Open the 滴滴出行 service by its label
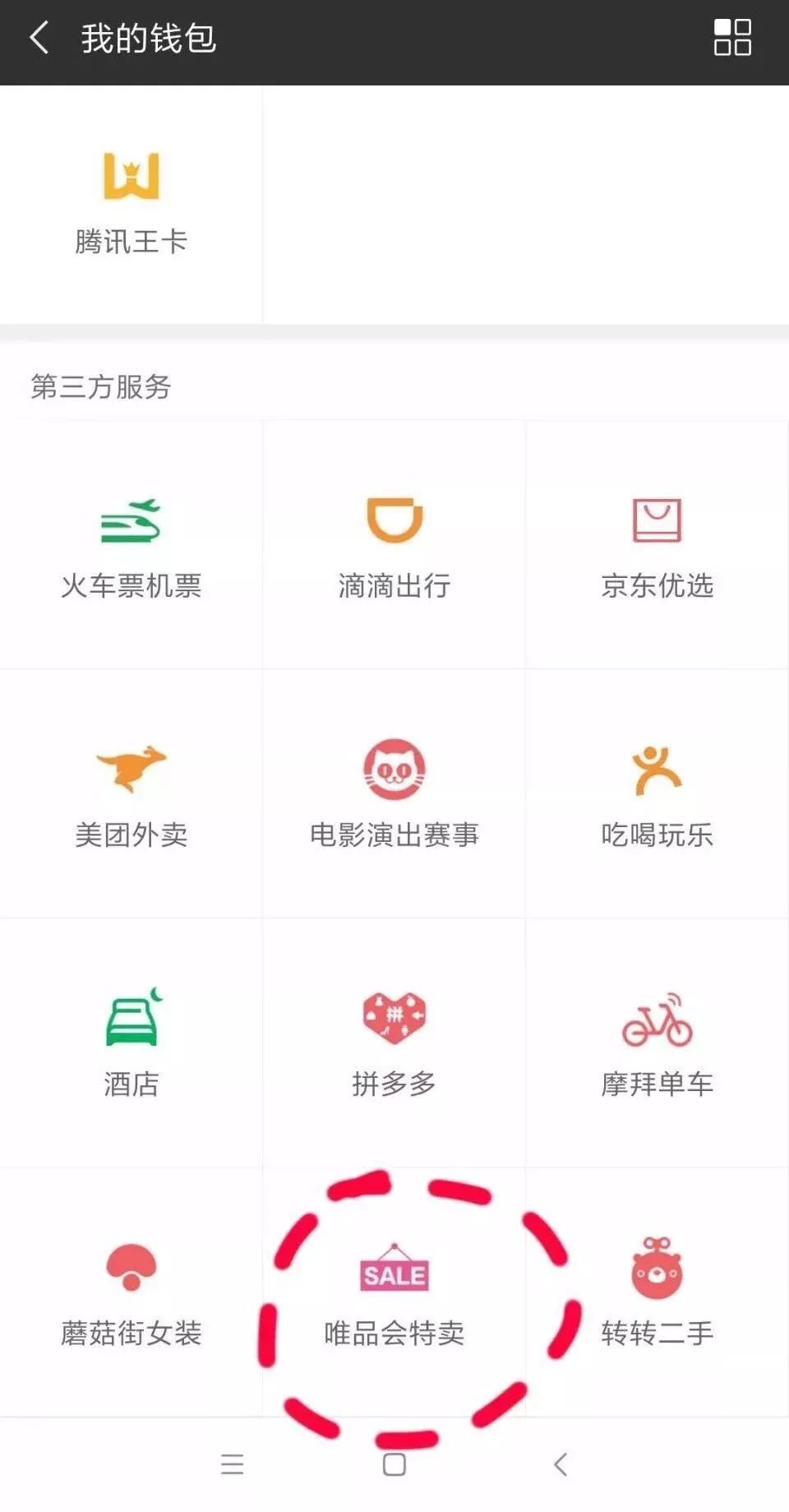This screenshot has height=1512, width=789. click(x=394, y=585)
